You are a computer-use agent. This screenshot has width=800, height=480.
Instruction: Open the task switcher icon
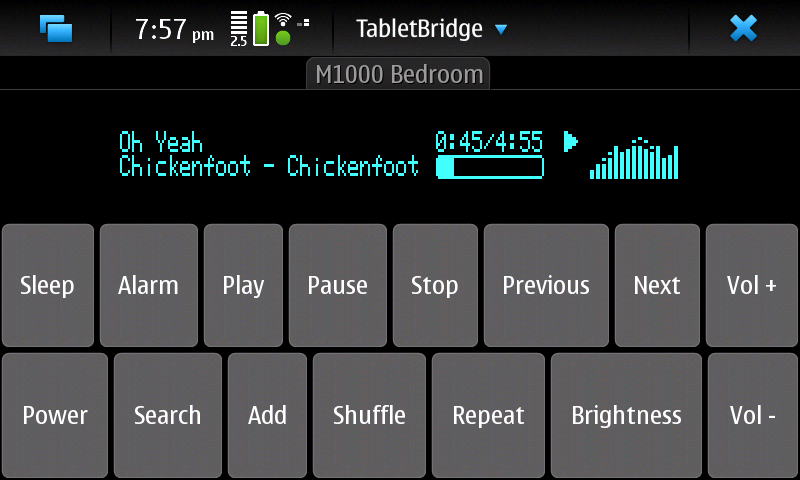tap(56, 28)
